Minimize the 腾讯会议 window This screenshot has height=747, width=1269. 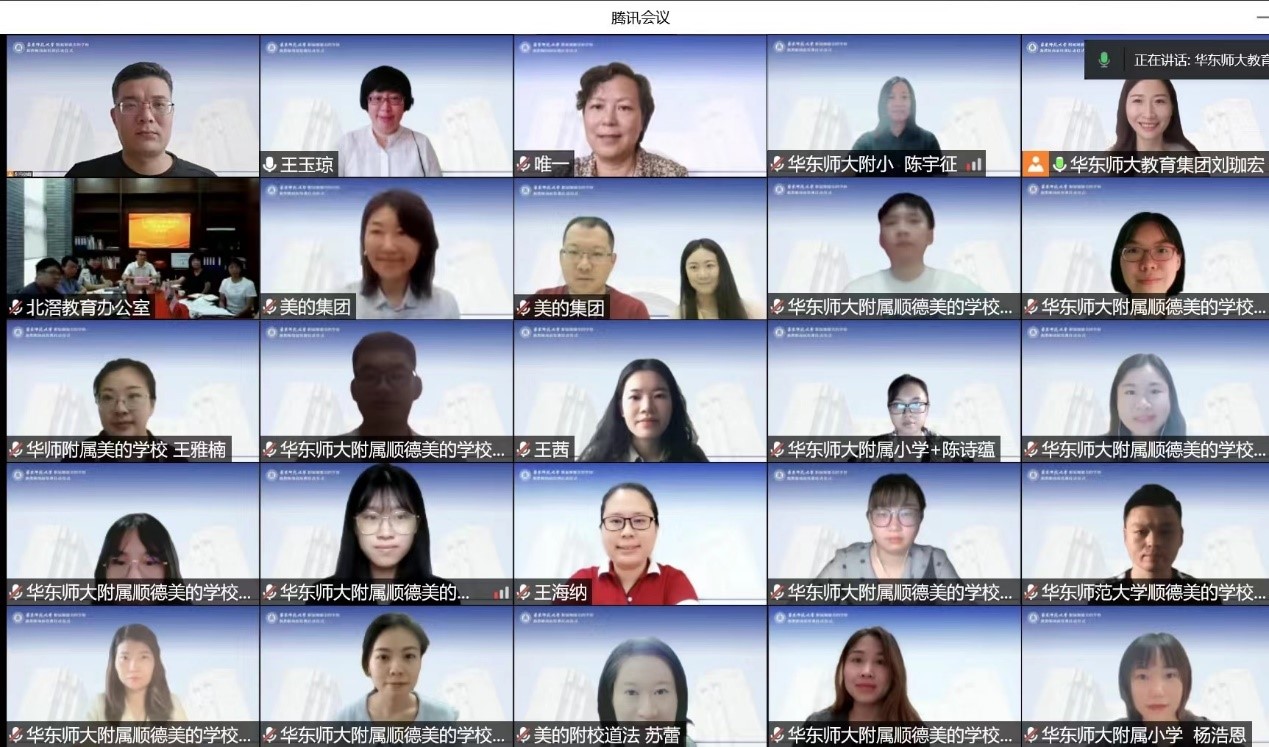tap(1261, 17)
